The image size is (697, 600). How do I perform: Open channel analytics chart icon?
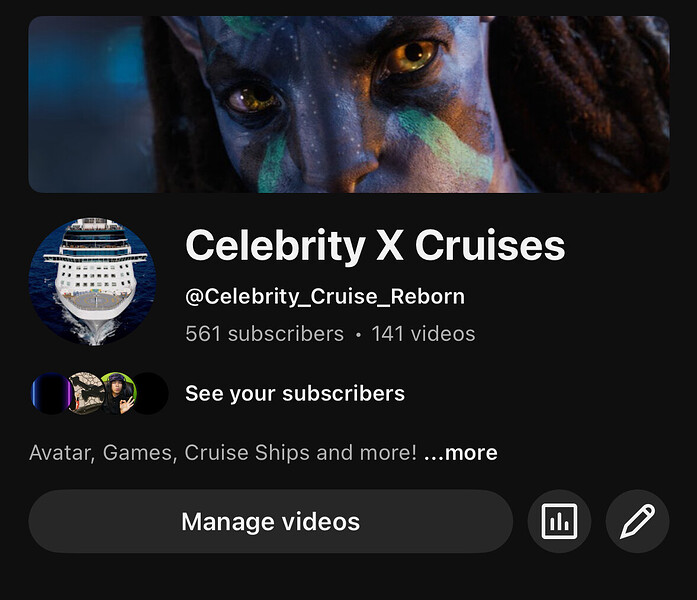point(559,521)
